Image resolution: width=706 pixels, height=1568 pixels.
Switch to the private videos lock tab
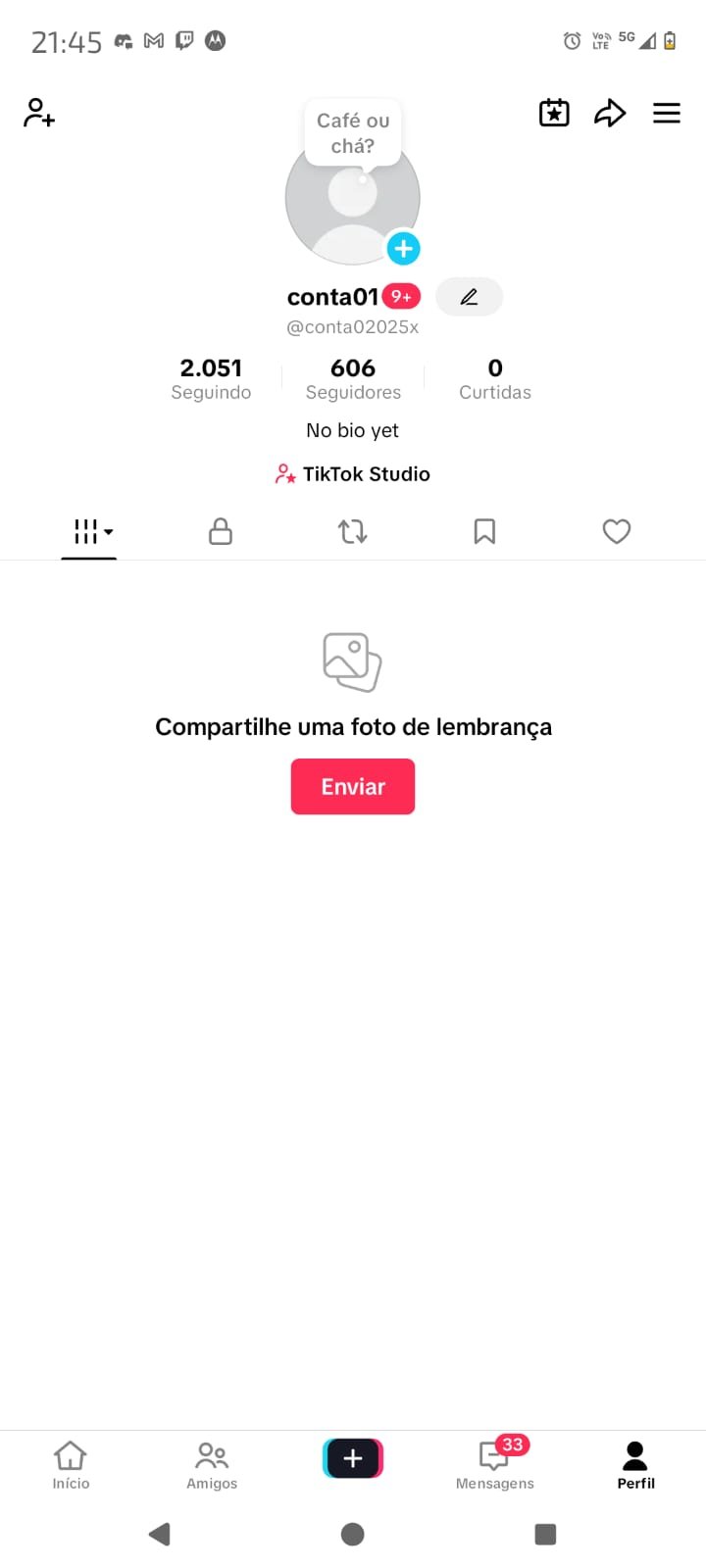click(221, 532)
